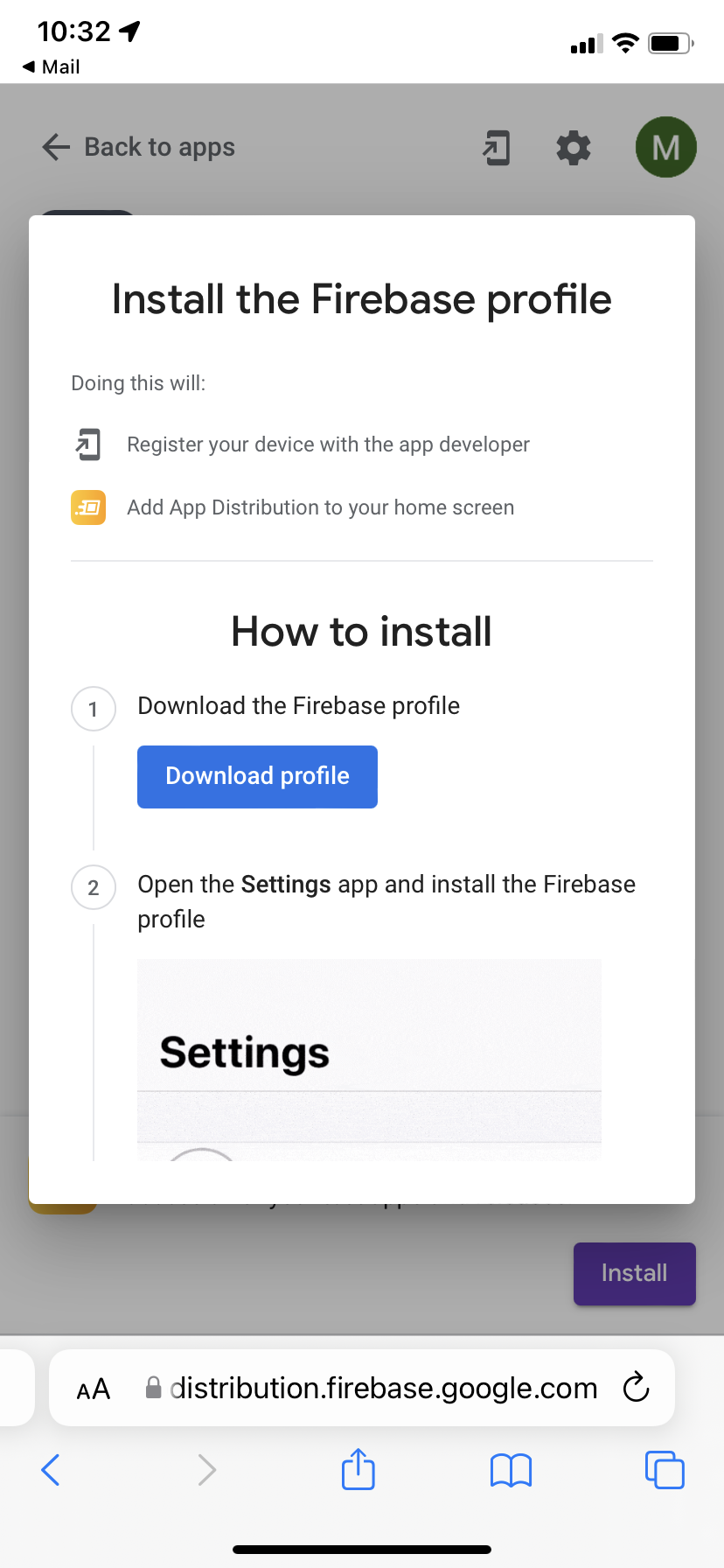
Task: Reload the page
Action: click(x=636, y=1387)
